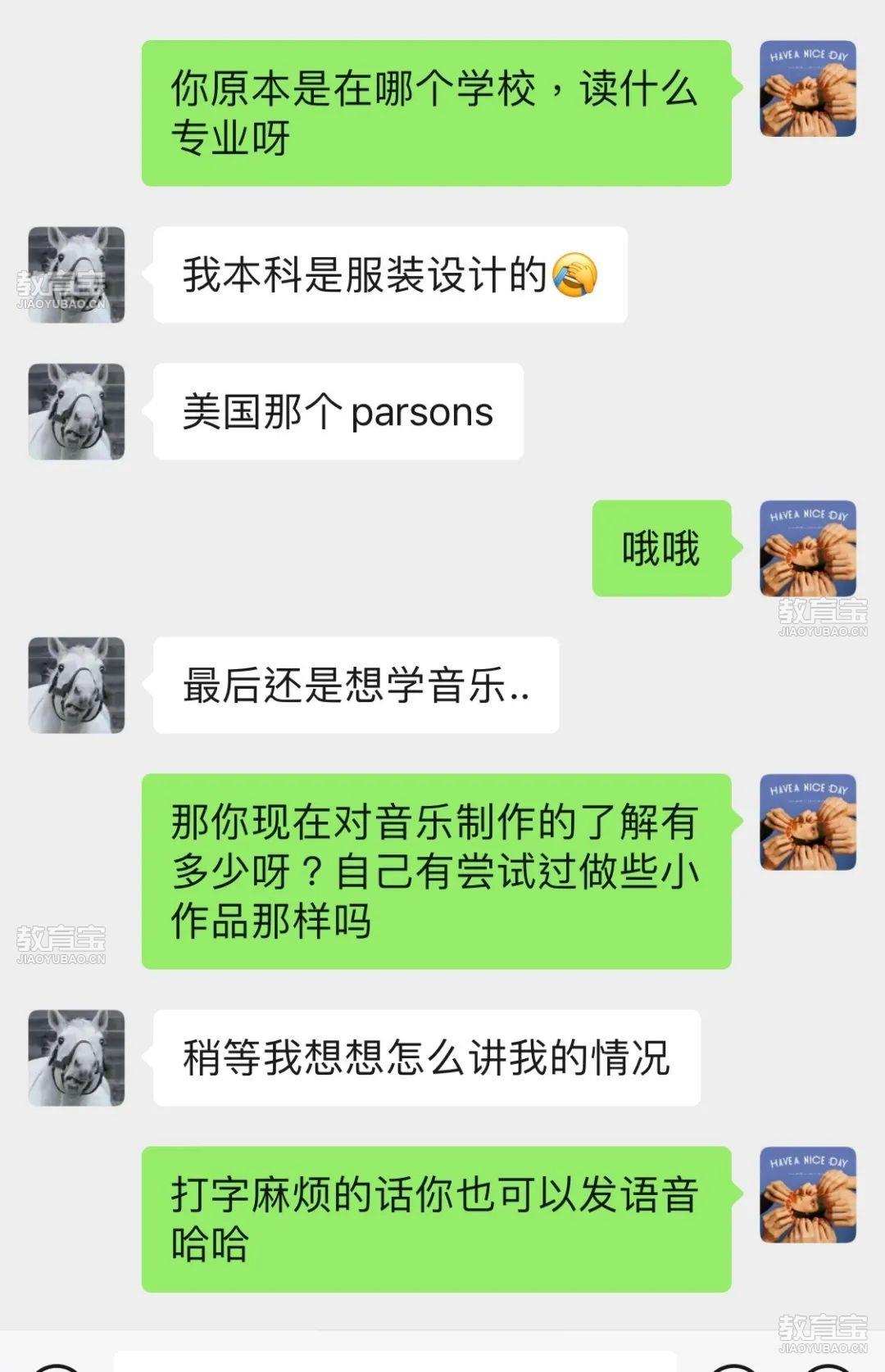Open horse avatar beside 稍等我想想 message
885x1372 pixels.
click(x=76, y=1057)
